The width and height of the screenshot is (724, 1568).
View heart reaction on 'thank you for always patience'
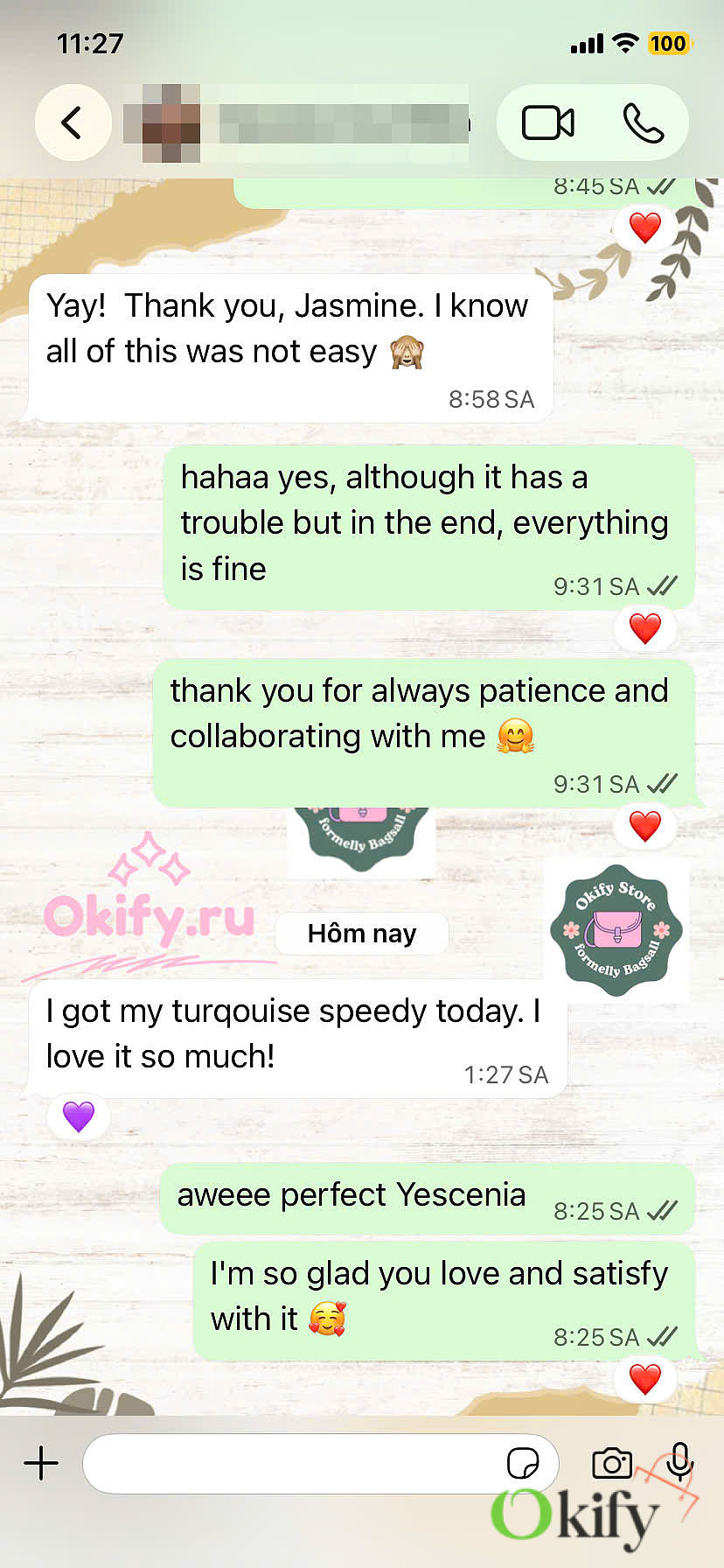point(645,826)
